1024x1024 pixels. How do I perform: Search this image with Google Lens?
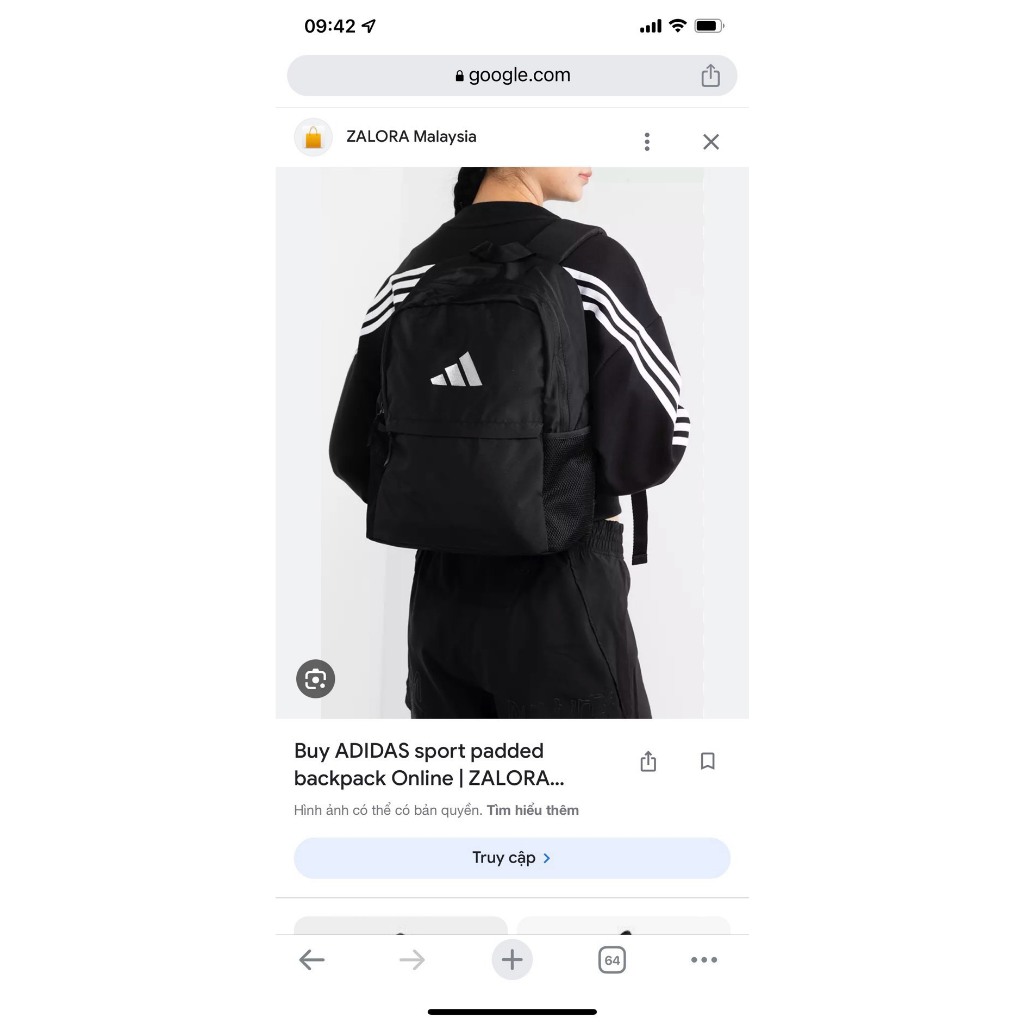click(315, 679)
